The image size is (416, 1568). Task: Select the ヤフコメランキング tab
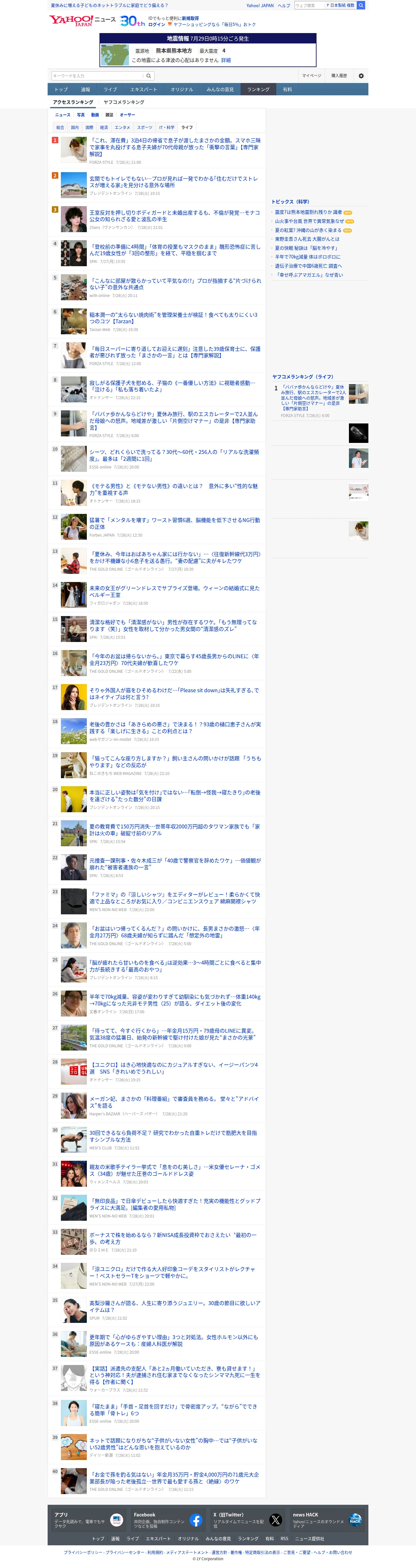(124, 102)
